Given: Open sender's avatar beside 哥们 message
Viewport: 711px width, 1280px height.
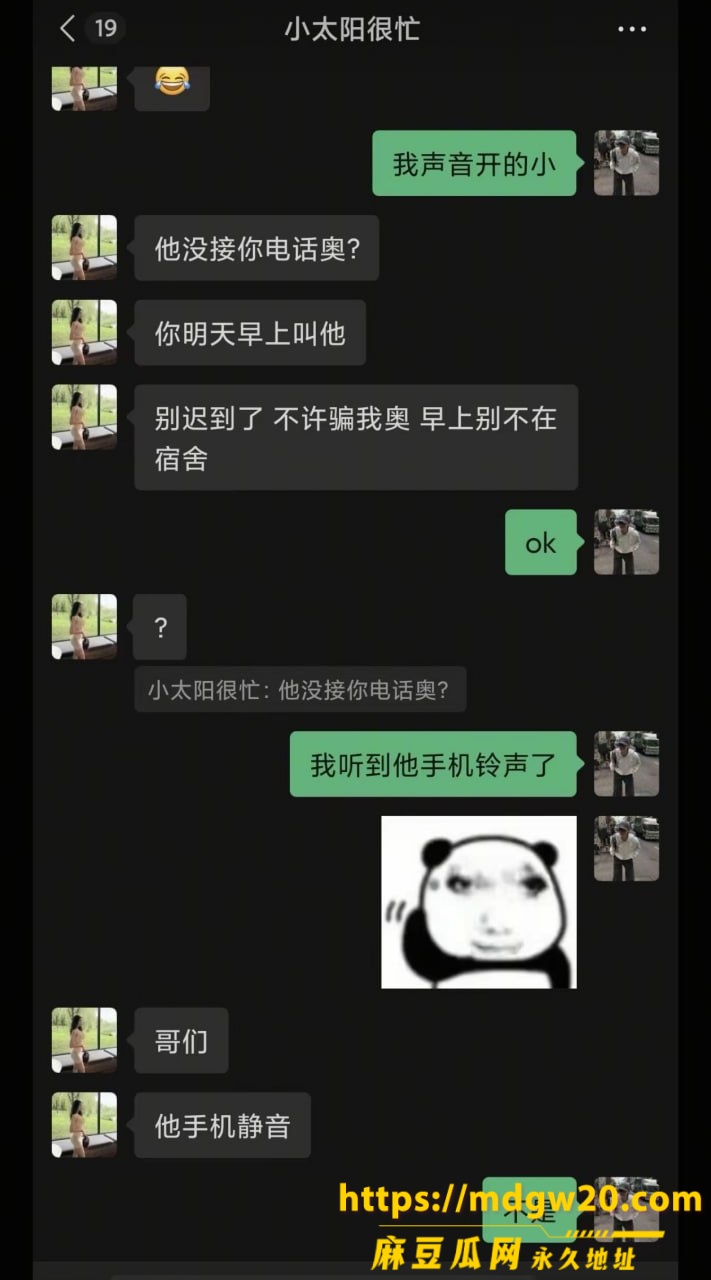Looking at the screenshot, I should [x=84, y=1040].
